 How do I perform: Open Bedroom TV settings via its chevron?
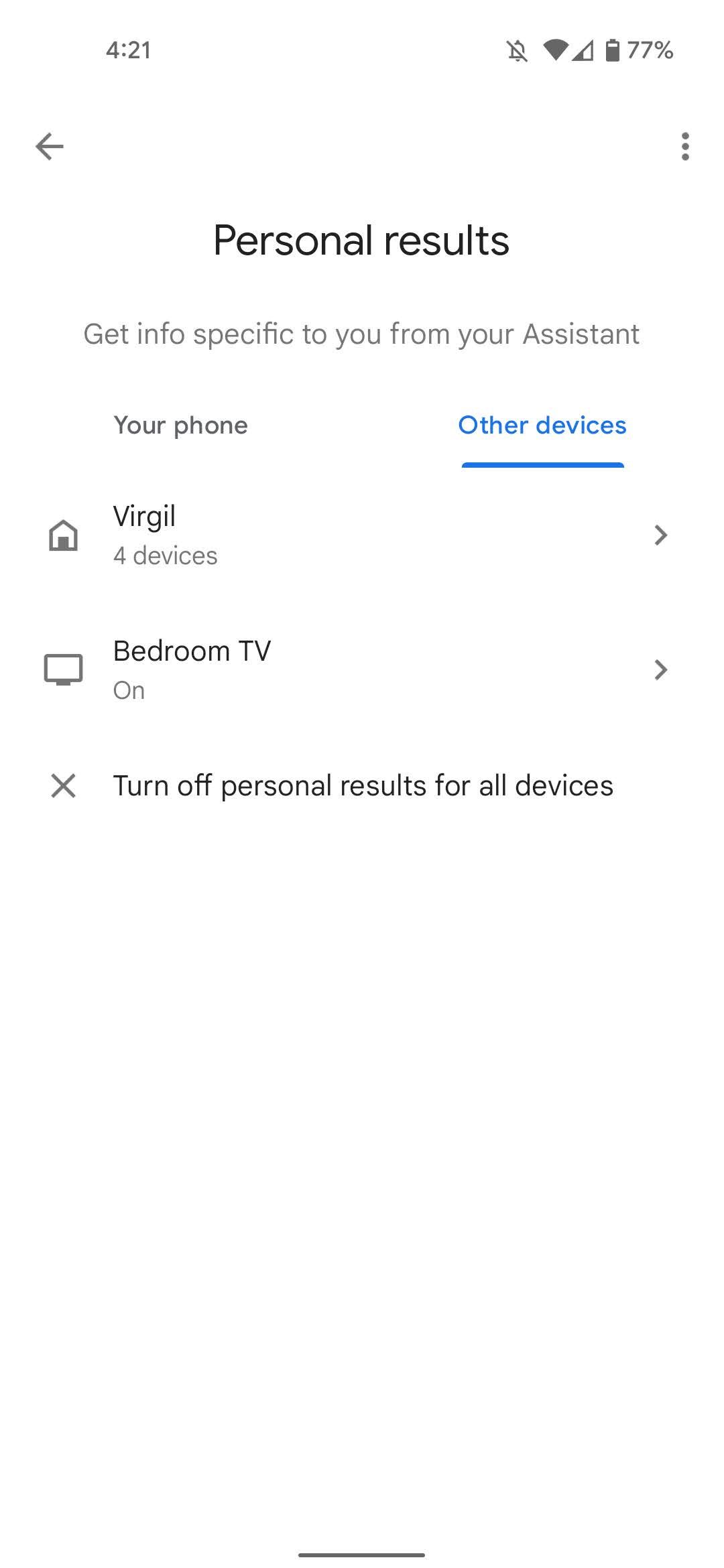click(x=661, y=669)
